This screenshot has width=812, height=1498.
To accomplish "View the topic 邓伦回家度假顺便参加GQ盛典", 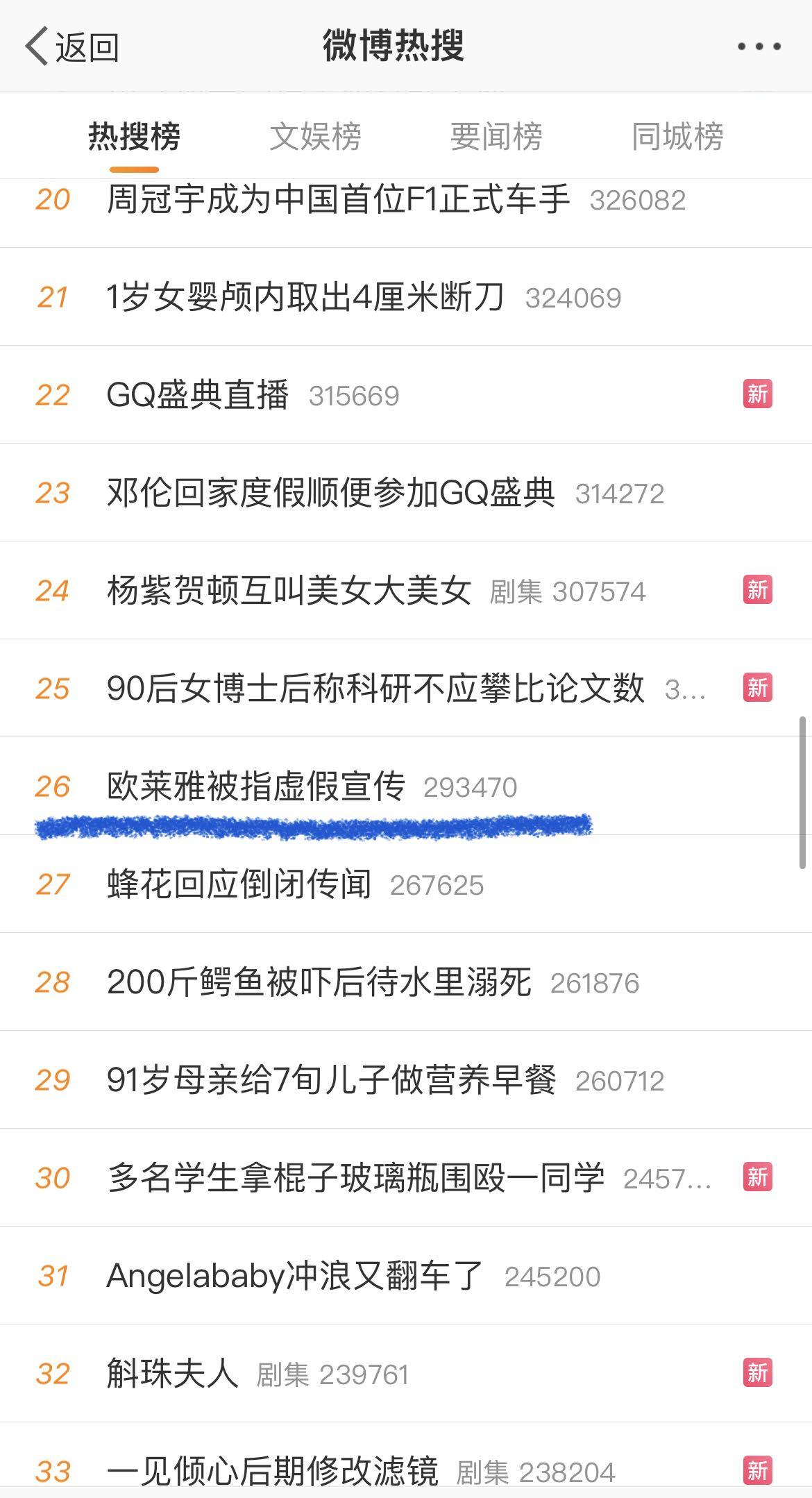I will click(x=330, y=494).
